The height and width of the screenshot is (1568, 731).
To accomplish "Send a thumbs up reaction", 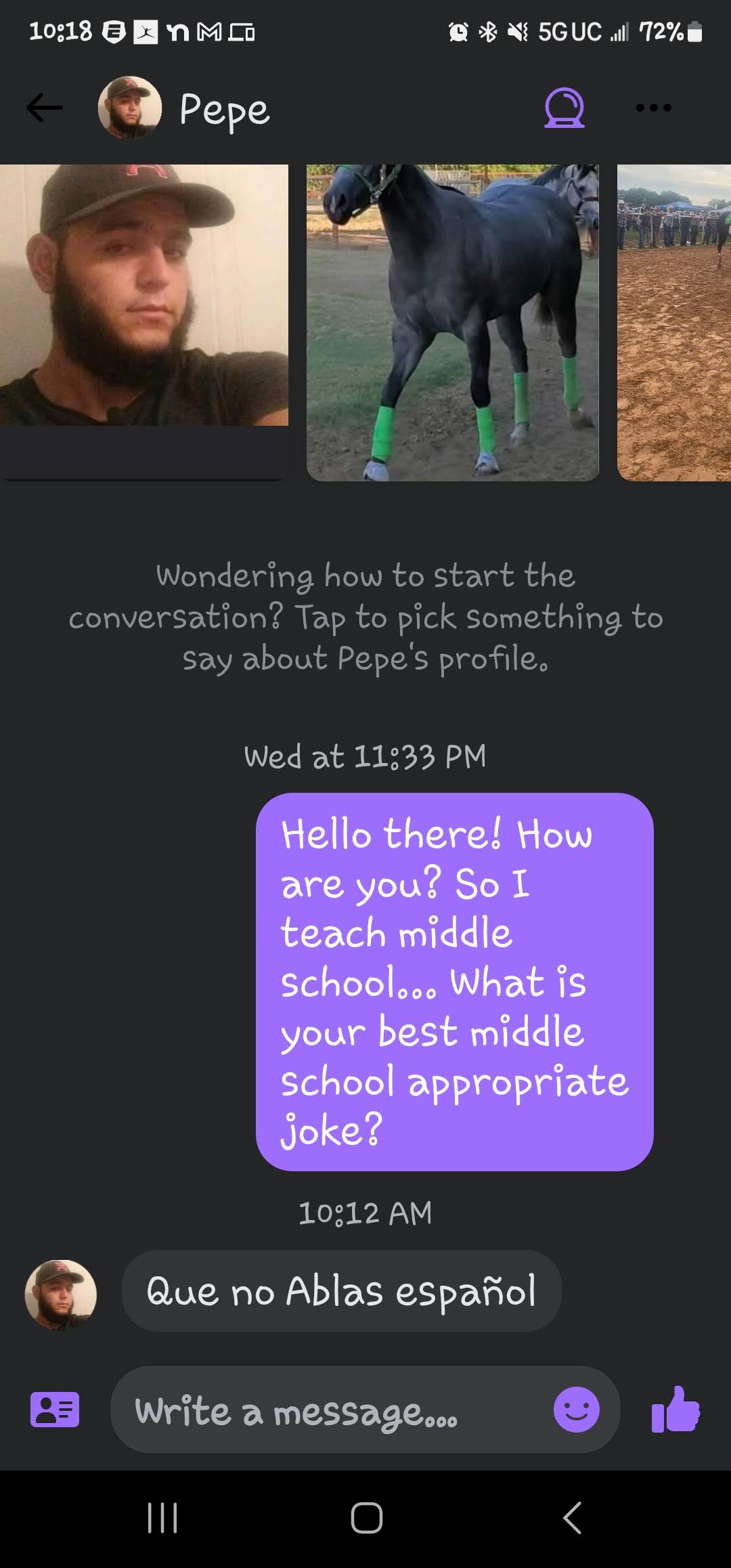I will [675, 1410].
